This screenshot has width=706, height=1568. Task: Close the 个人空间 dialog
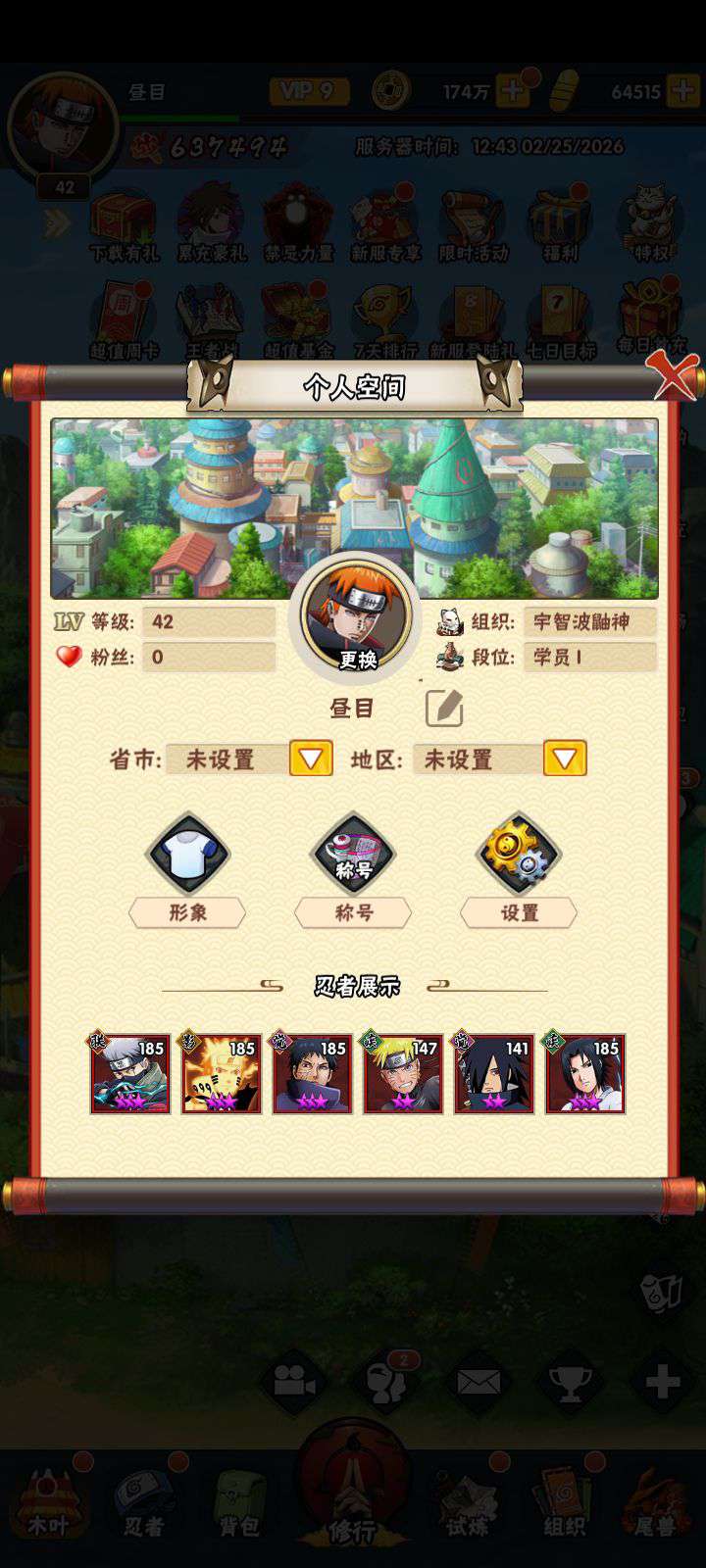point(675,376)
